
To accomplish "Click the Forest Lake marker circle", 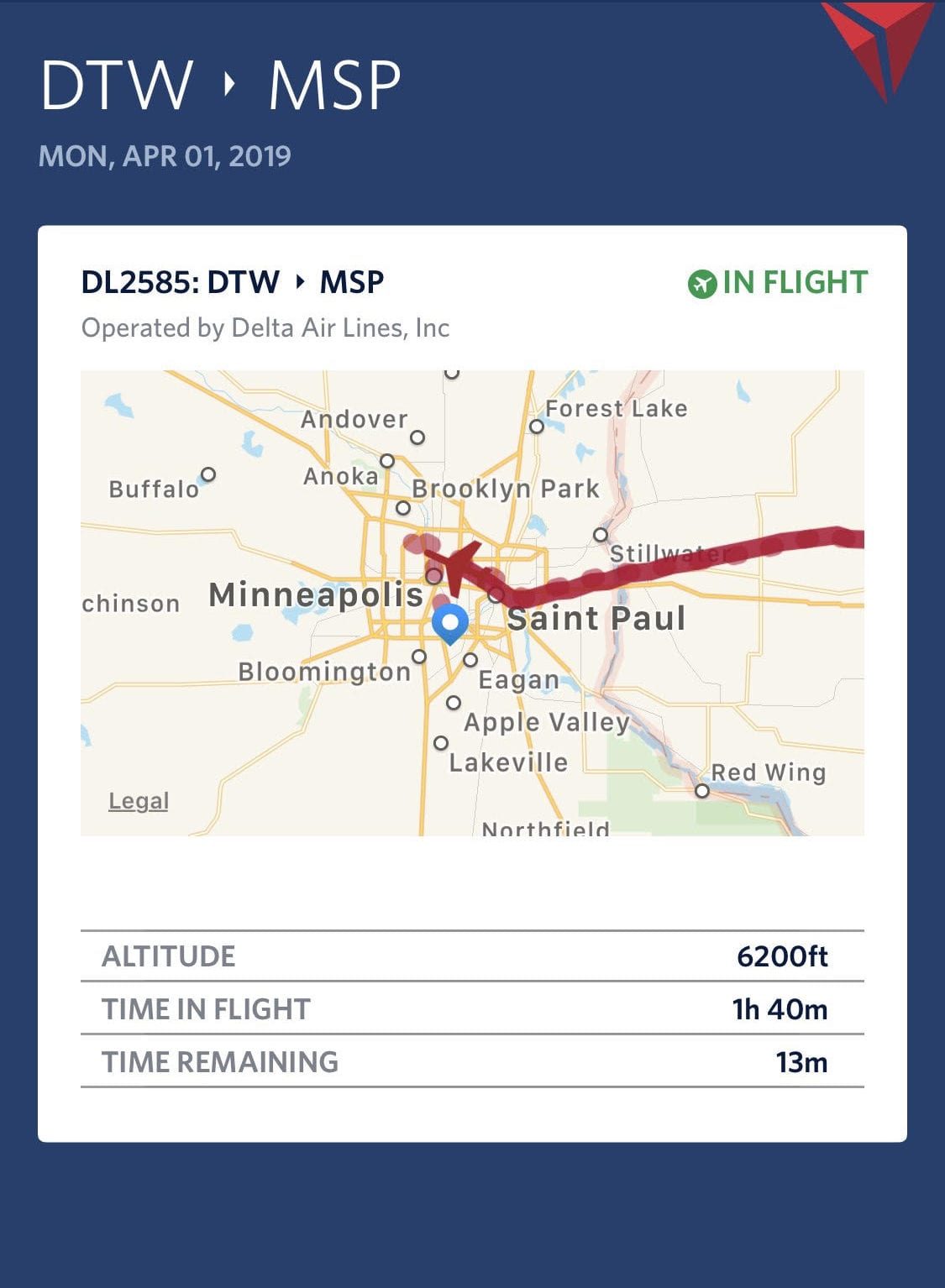I will point(537,427).
